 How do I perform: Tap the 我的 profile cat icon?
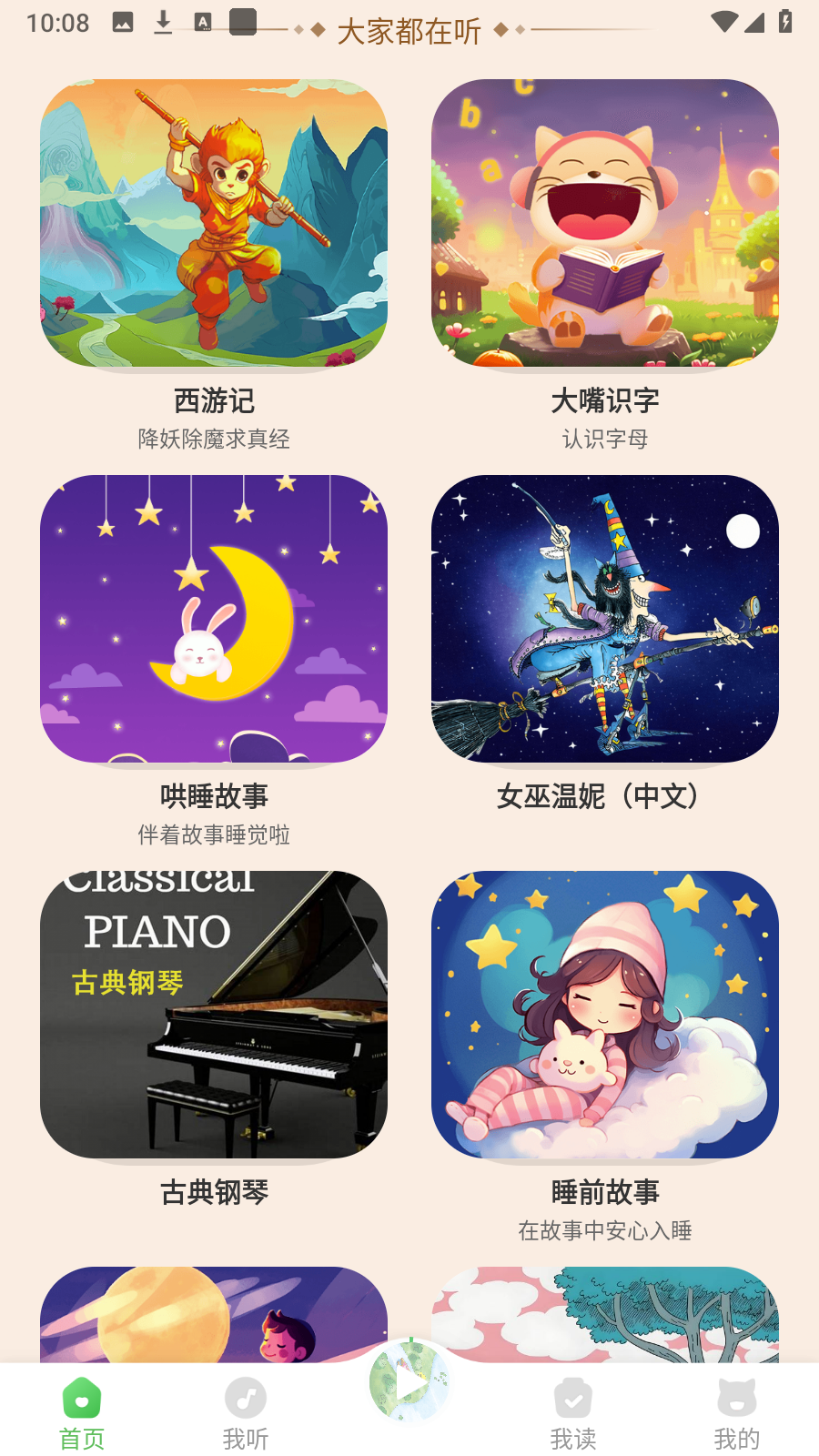737,1396
